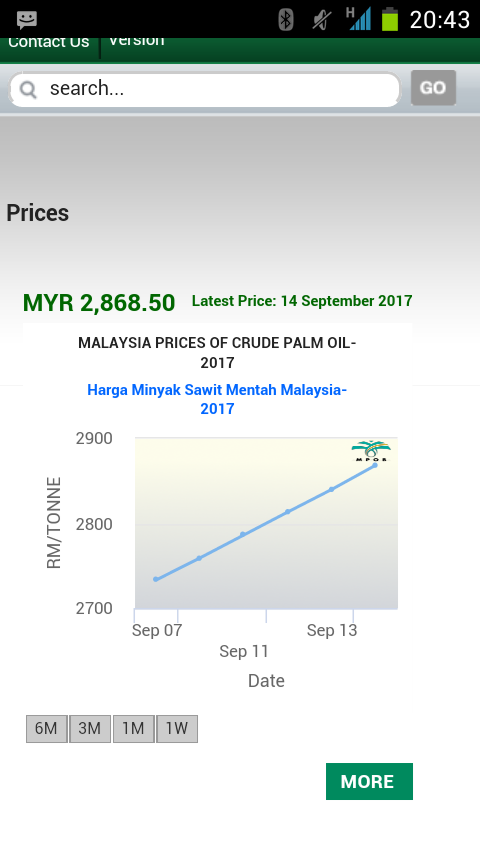Tap the MORE button

(x=369, y=782)
